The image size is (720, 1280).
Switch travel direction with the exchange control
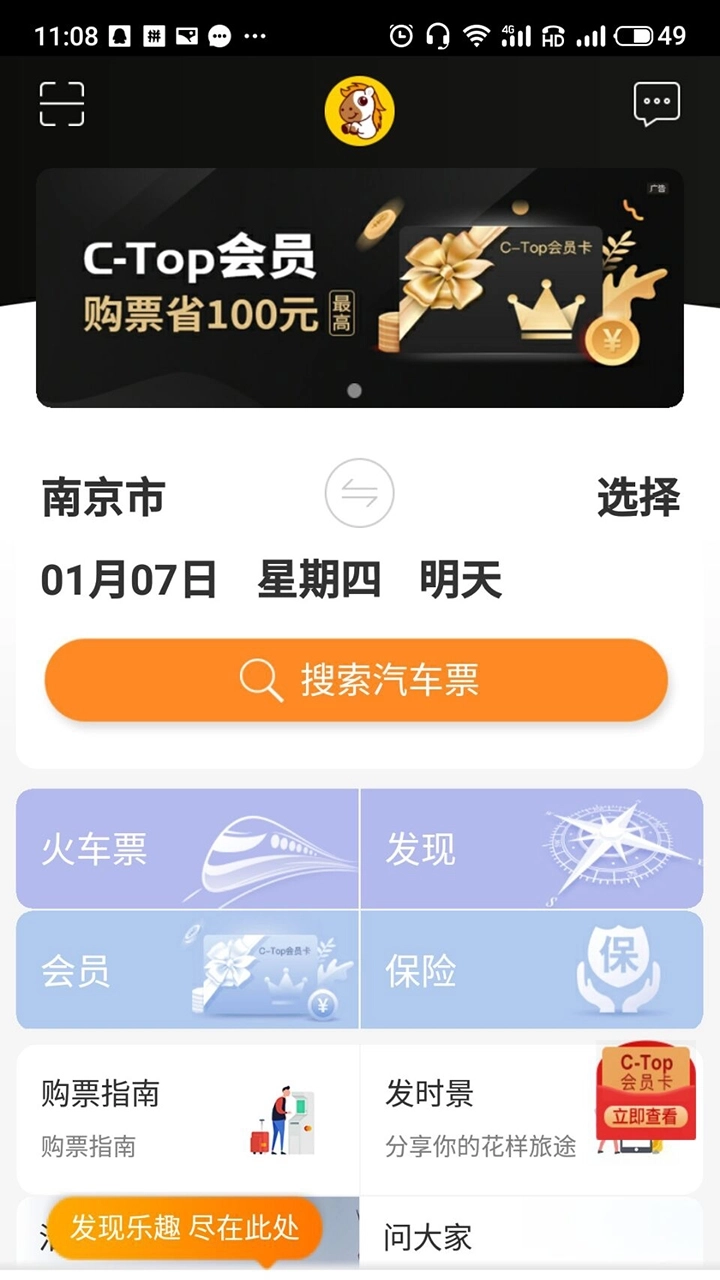click(x=359, y=494)
